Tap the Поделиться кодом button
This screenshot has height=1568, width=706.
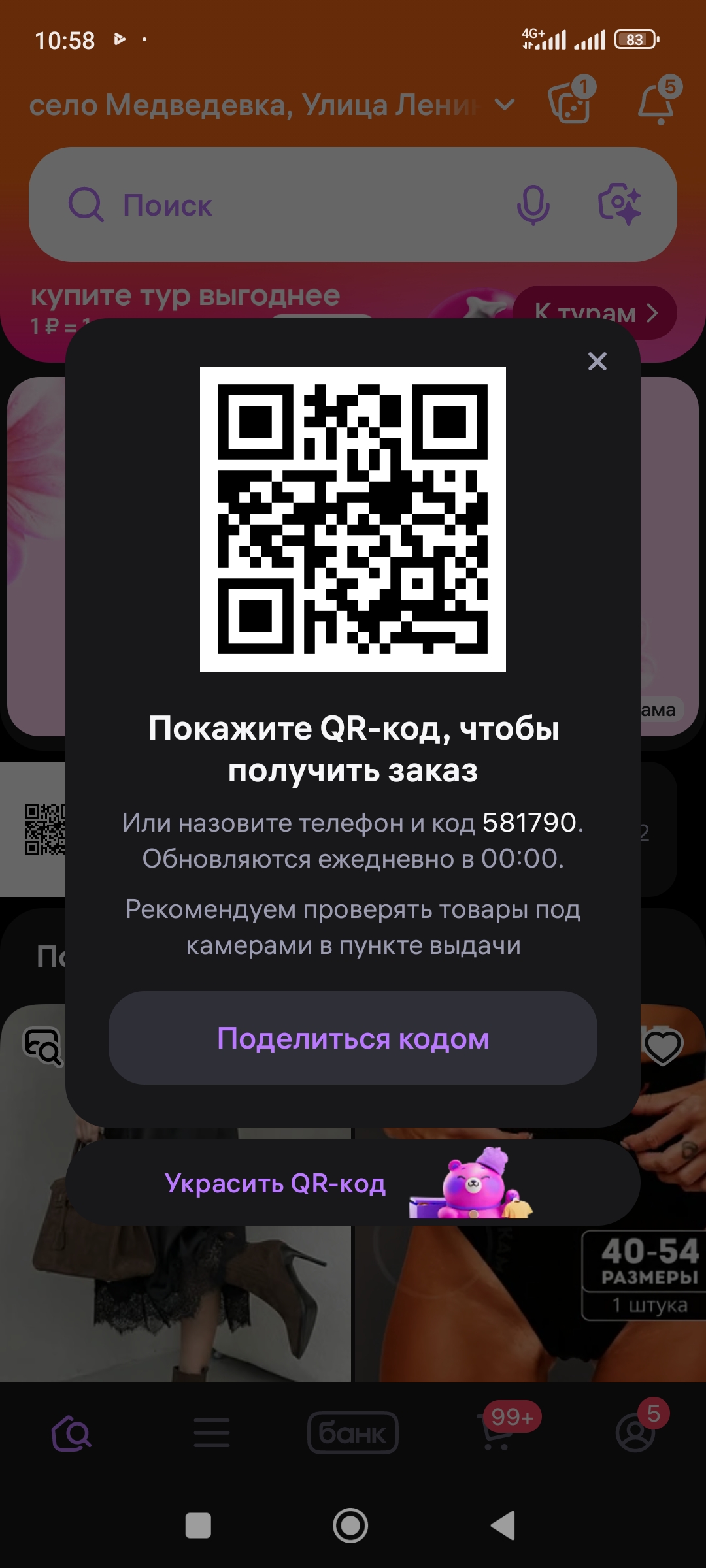pos(353,1038)
